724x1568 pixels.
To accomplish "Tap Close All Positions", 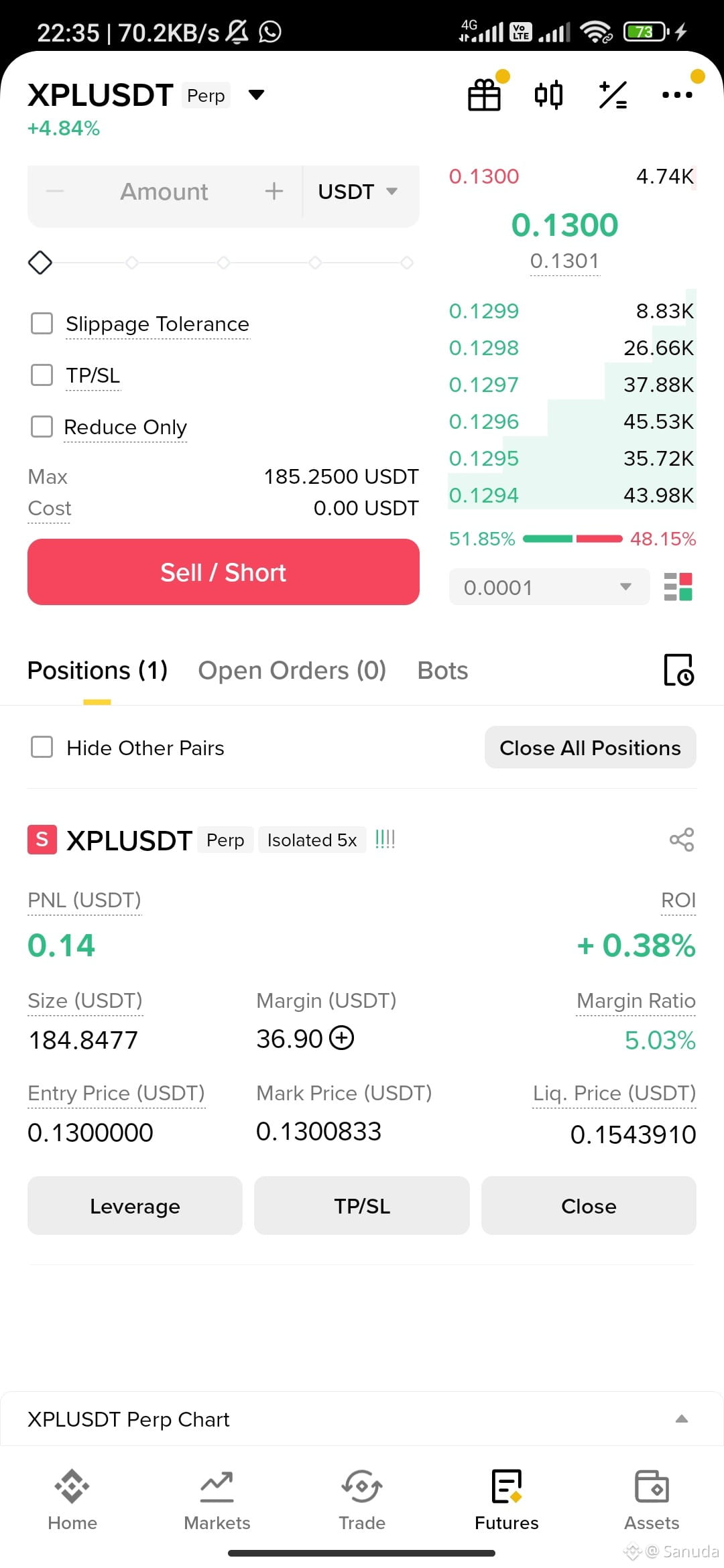I will click(591, 747).
